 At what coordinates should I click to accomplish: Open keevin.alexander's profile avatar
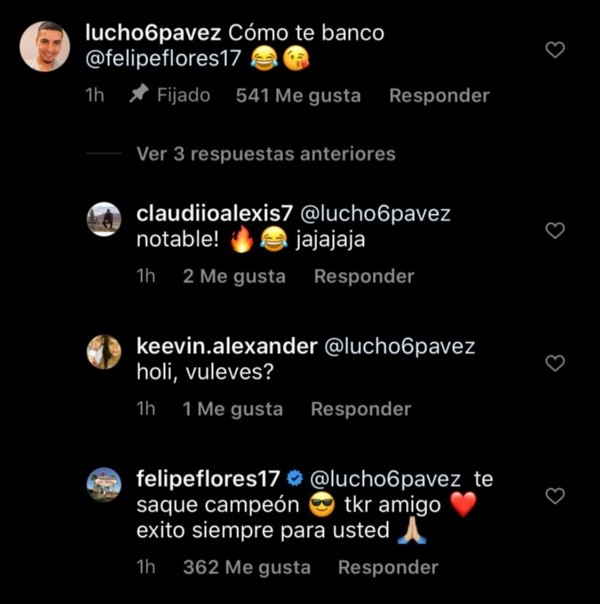pyautogui.click(x=104, y=352)
